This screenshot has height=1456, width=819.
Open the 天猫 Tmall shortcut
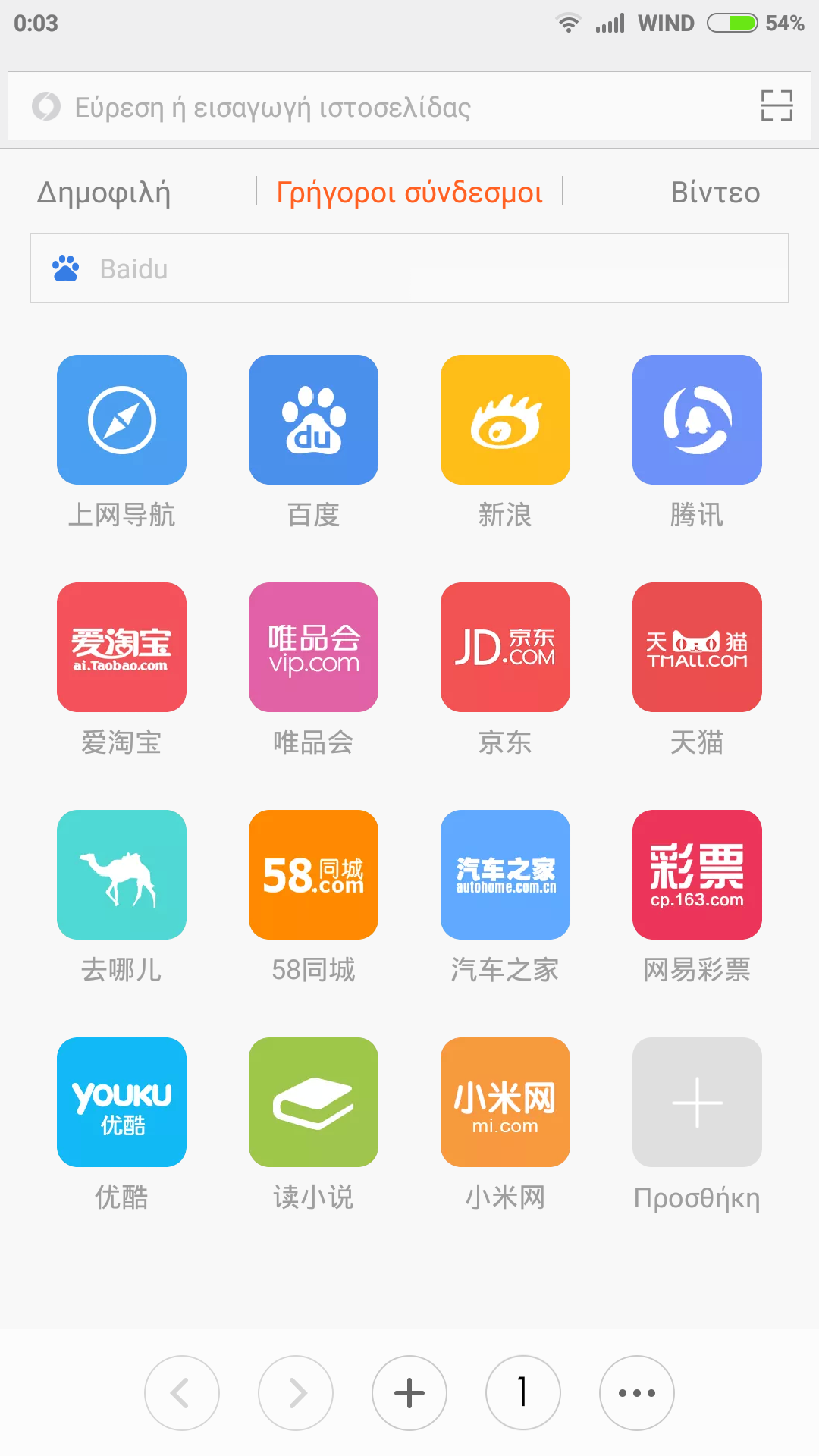[697, 648]
